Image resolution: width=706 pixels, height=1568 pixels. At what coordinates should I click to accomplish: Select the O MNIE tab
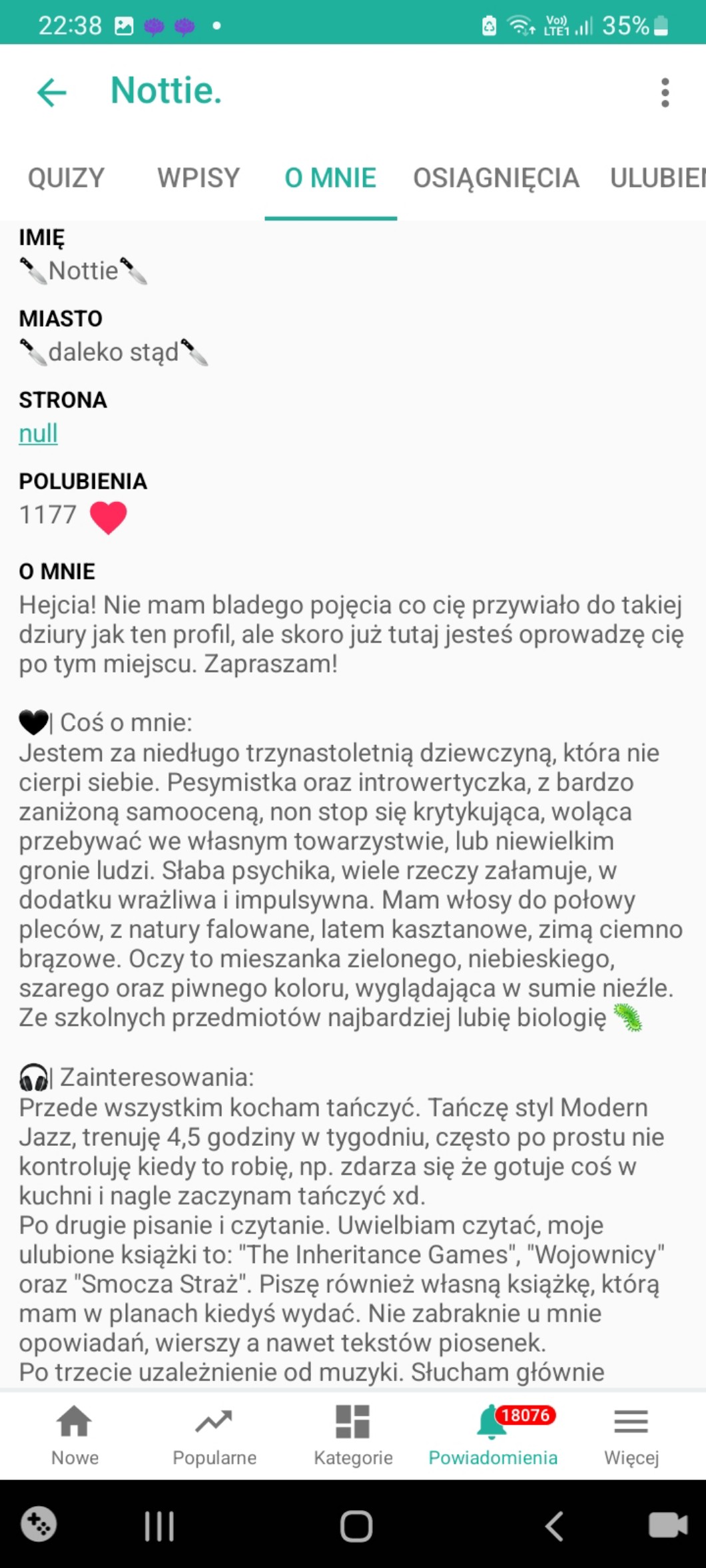(330, 178)
